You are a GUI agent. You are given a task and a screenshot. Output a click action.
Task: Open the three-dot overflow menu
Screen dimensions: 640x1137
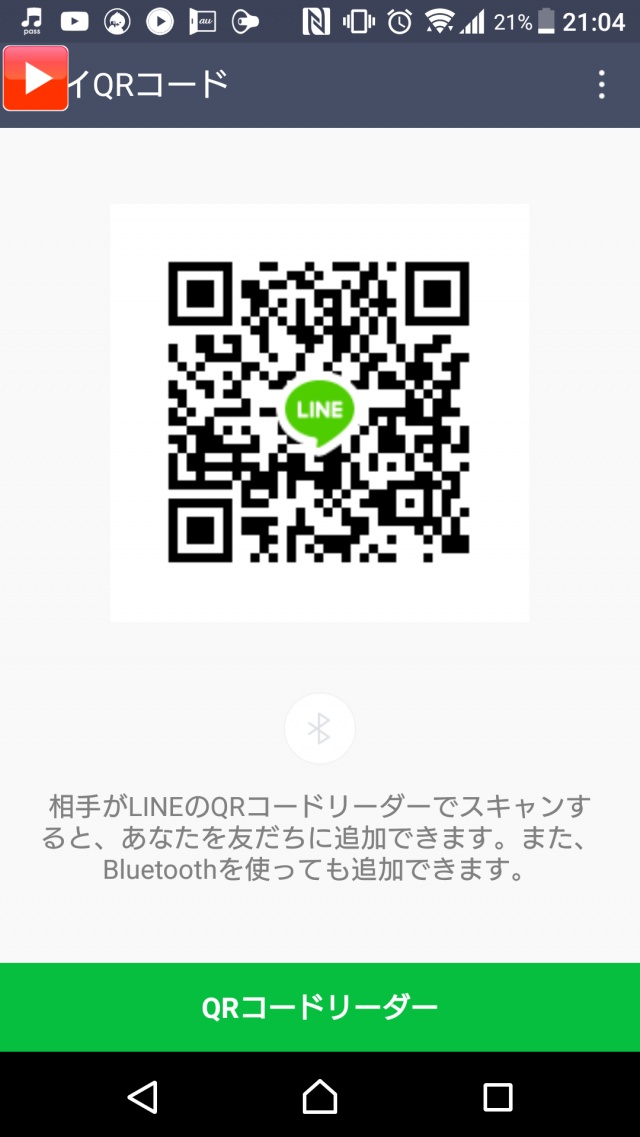[601, 85]
